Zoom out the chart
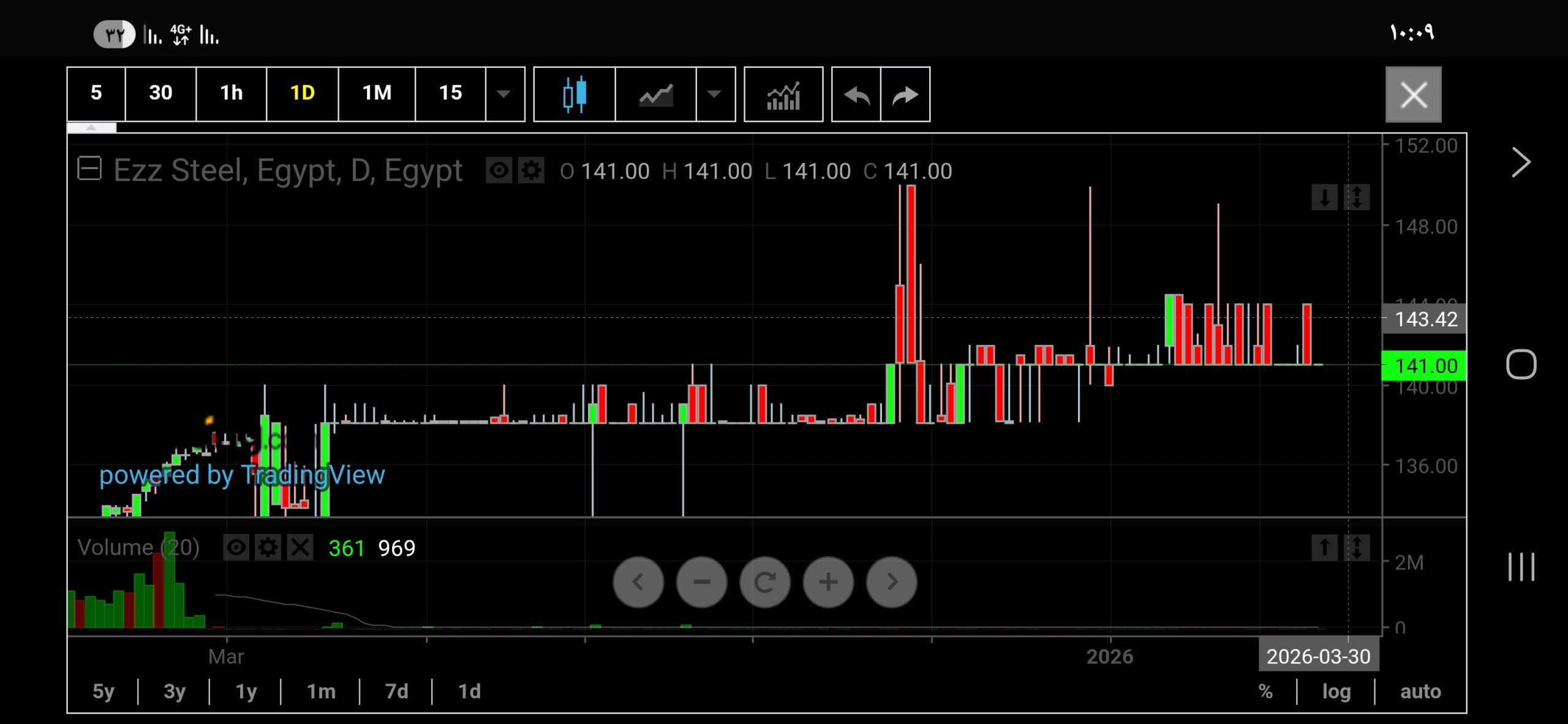Viewport: 1568px width, 724px height. point(701,581)
